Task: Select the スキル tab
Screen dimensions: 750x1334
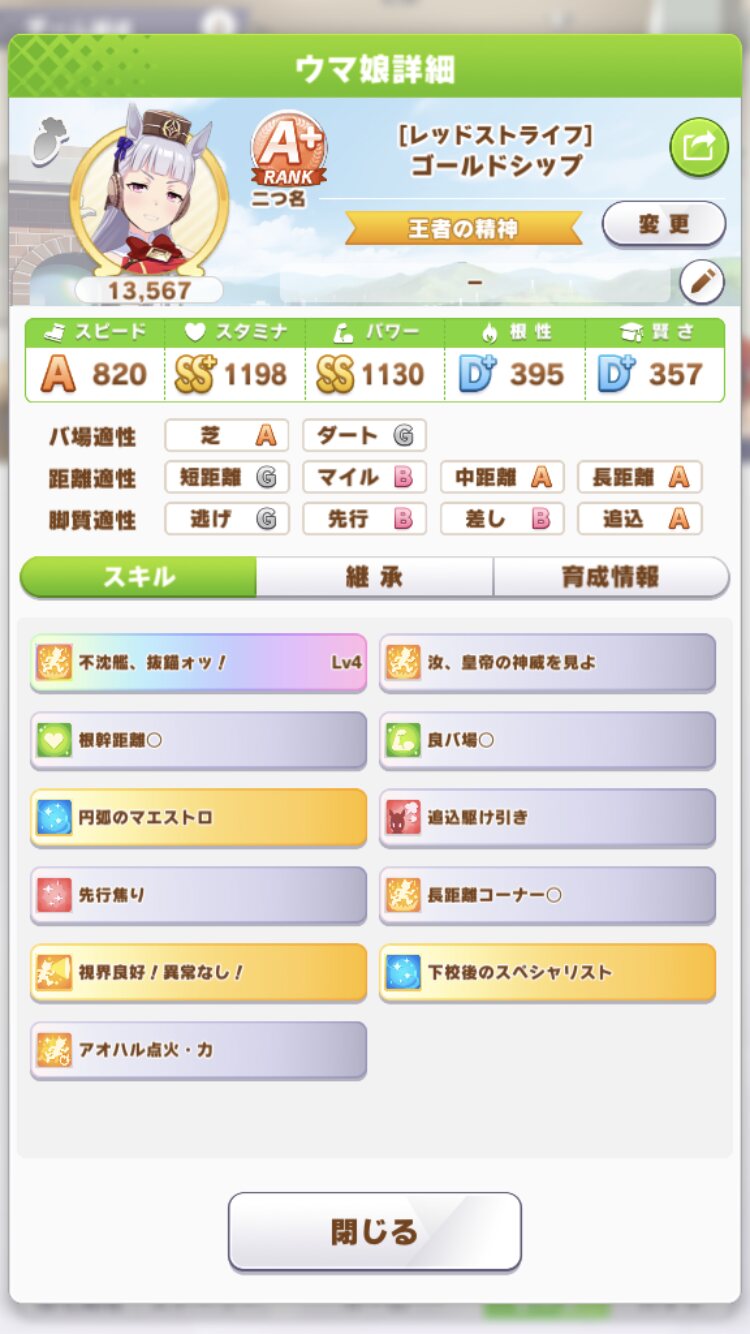Action: [139, 577]
